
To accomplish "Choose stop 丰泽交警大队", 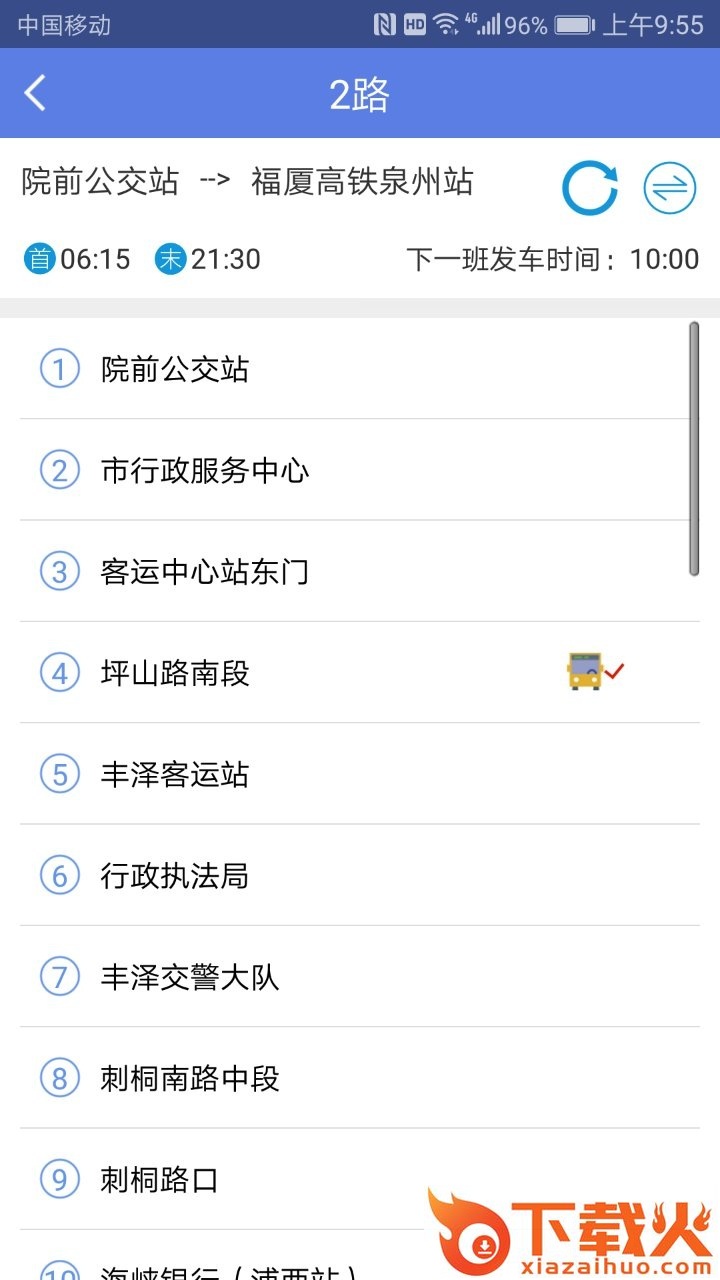I will click(190, 977).
